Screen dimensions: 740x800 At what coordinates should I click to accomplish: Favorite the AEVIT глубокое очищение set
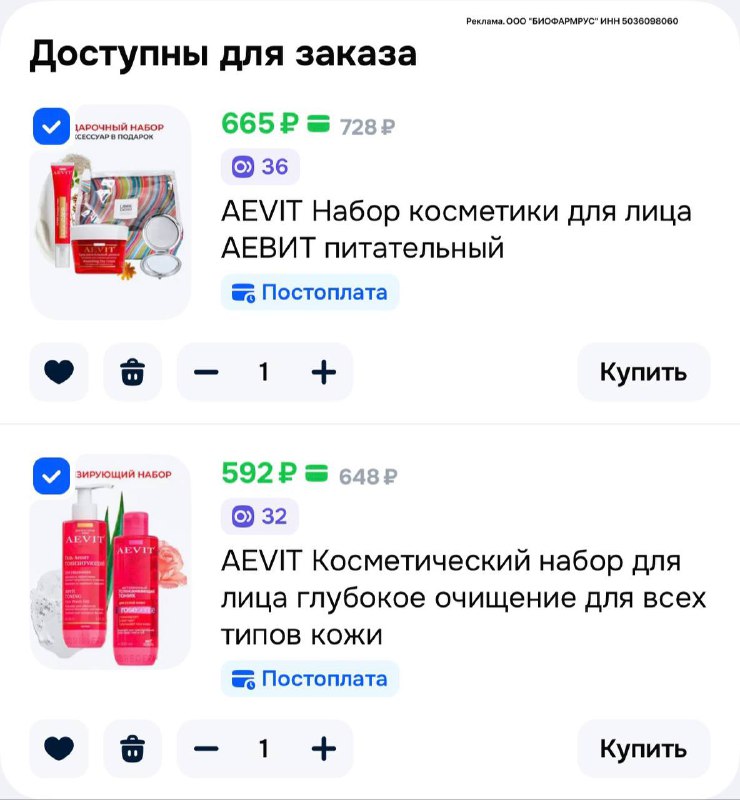click(59, 749)
